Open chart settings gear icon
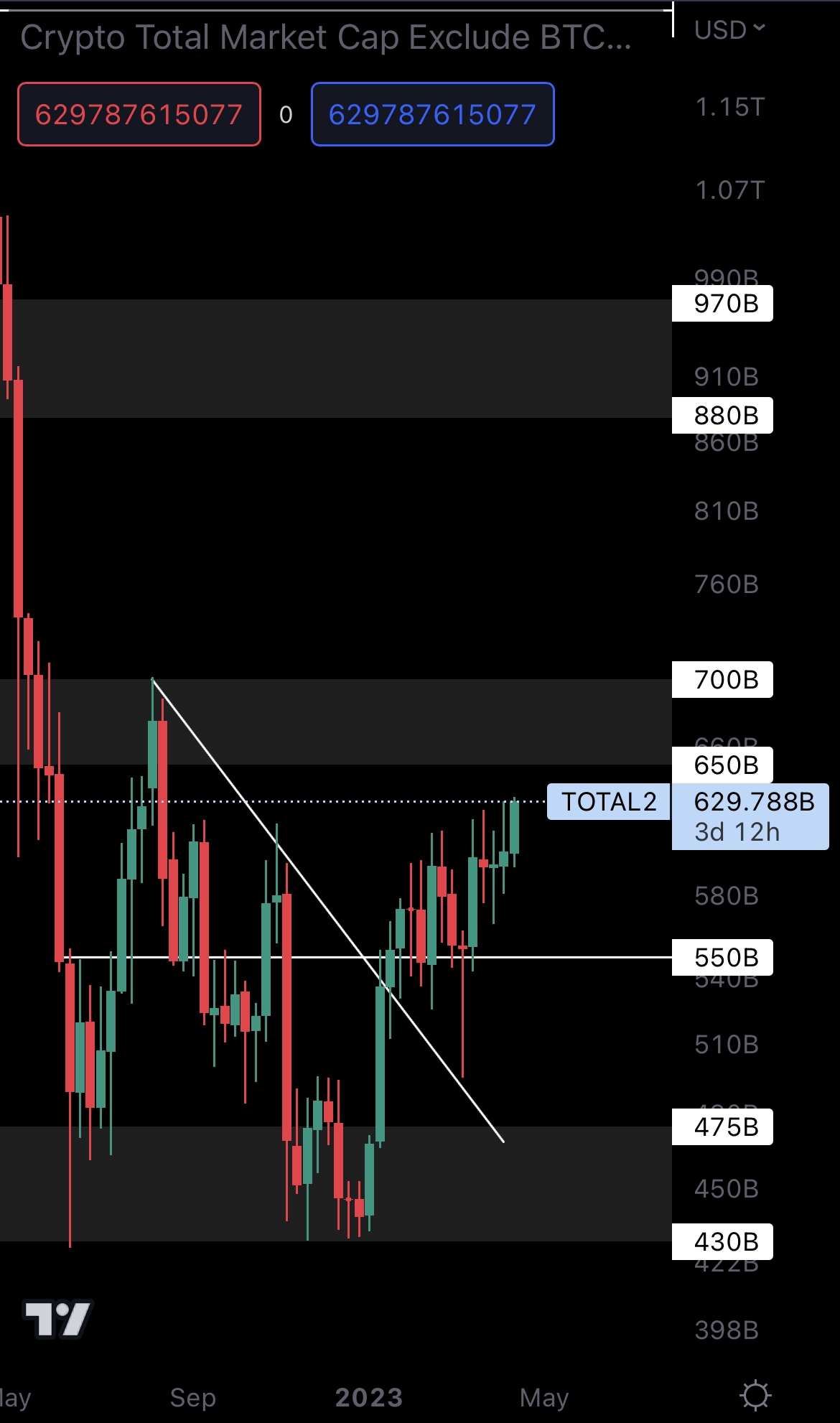Screen dimensions: 840x1423 (755, 1396)
